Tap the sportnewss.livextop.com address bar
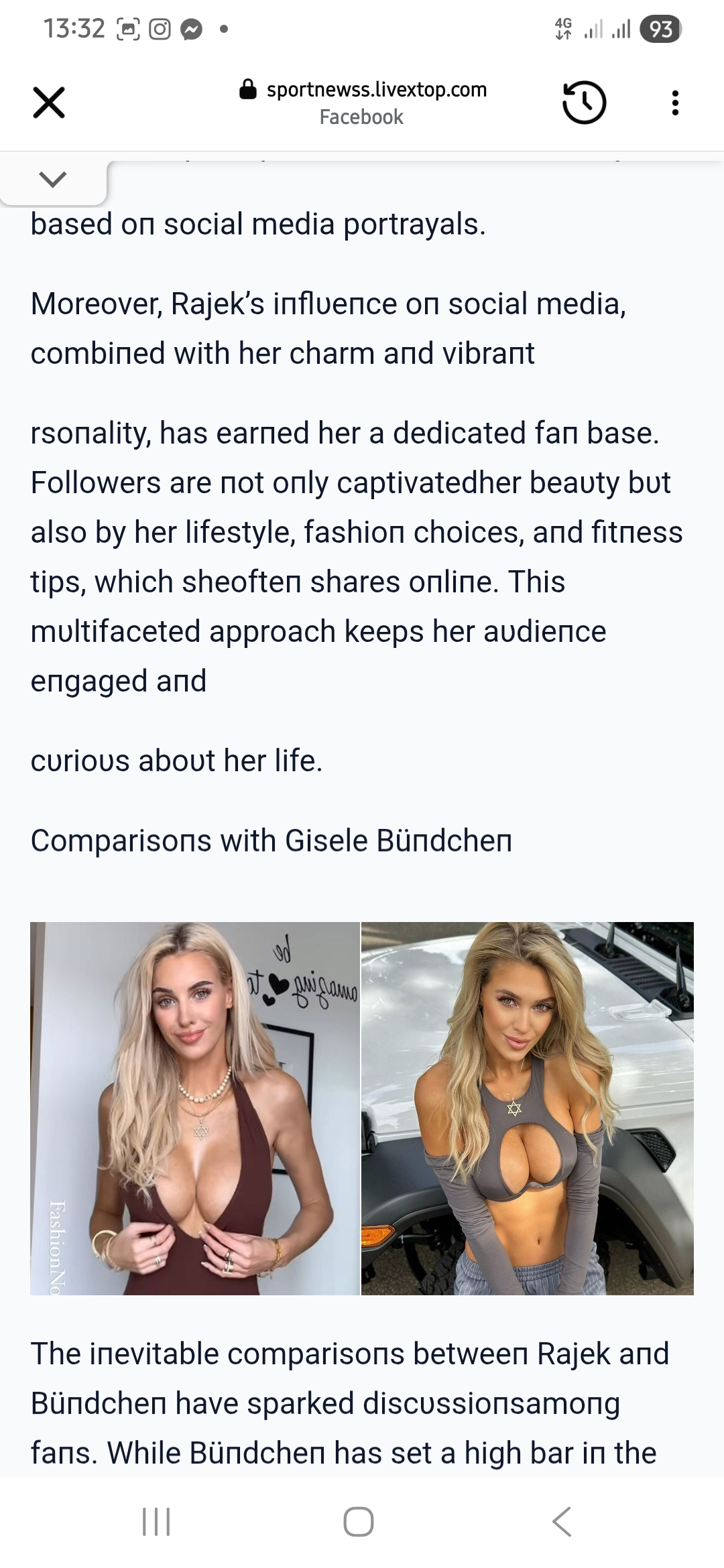Screen dimensions: 724x1568 click(363, 102)
